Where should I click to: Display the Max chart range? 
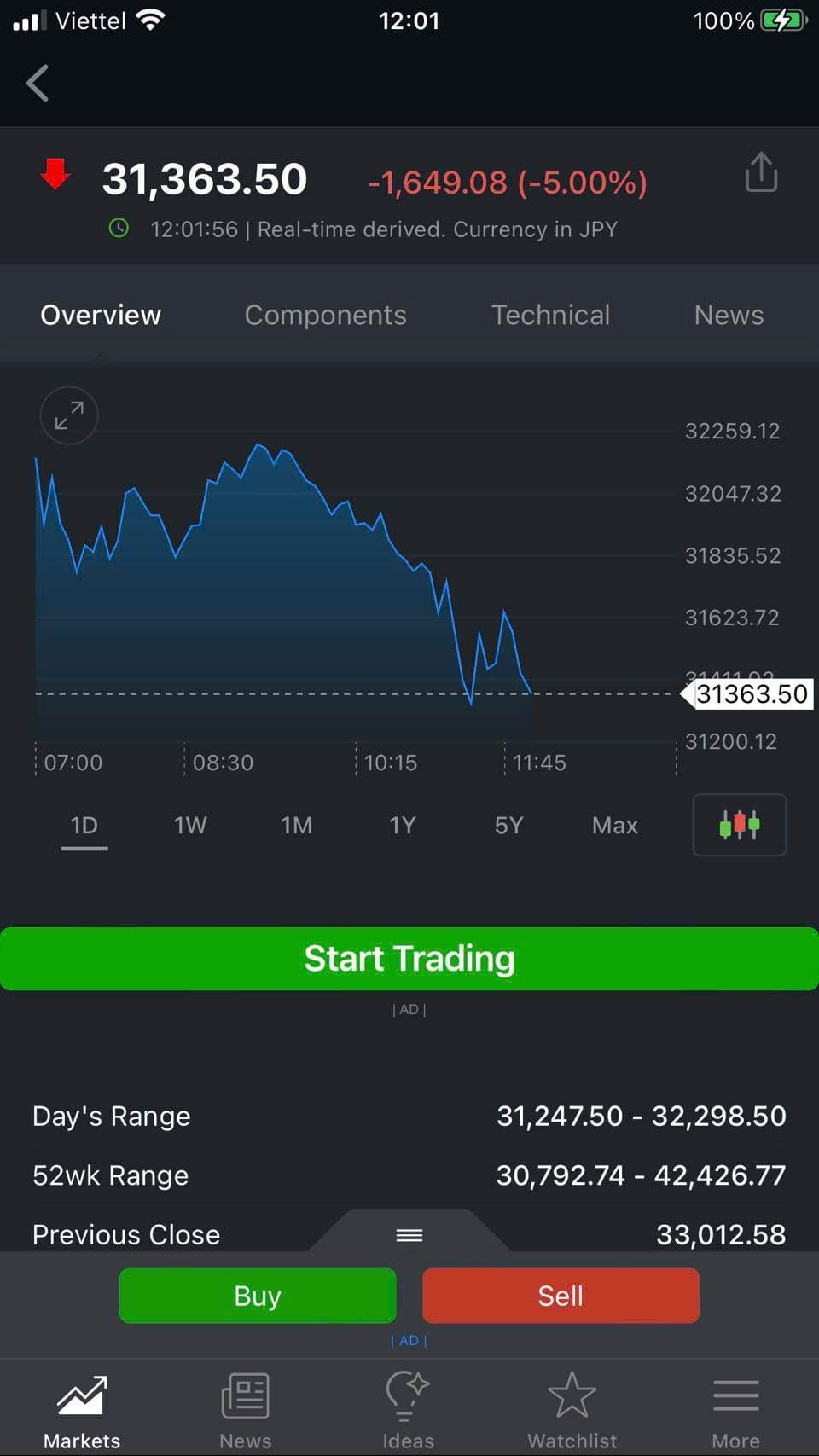coord(614,825)
